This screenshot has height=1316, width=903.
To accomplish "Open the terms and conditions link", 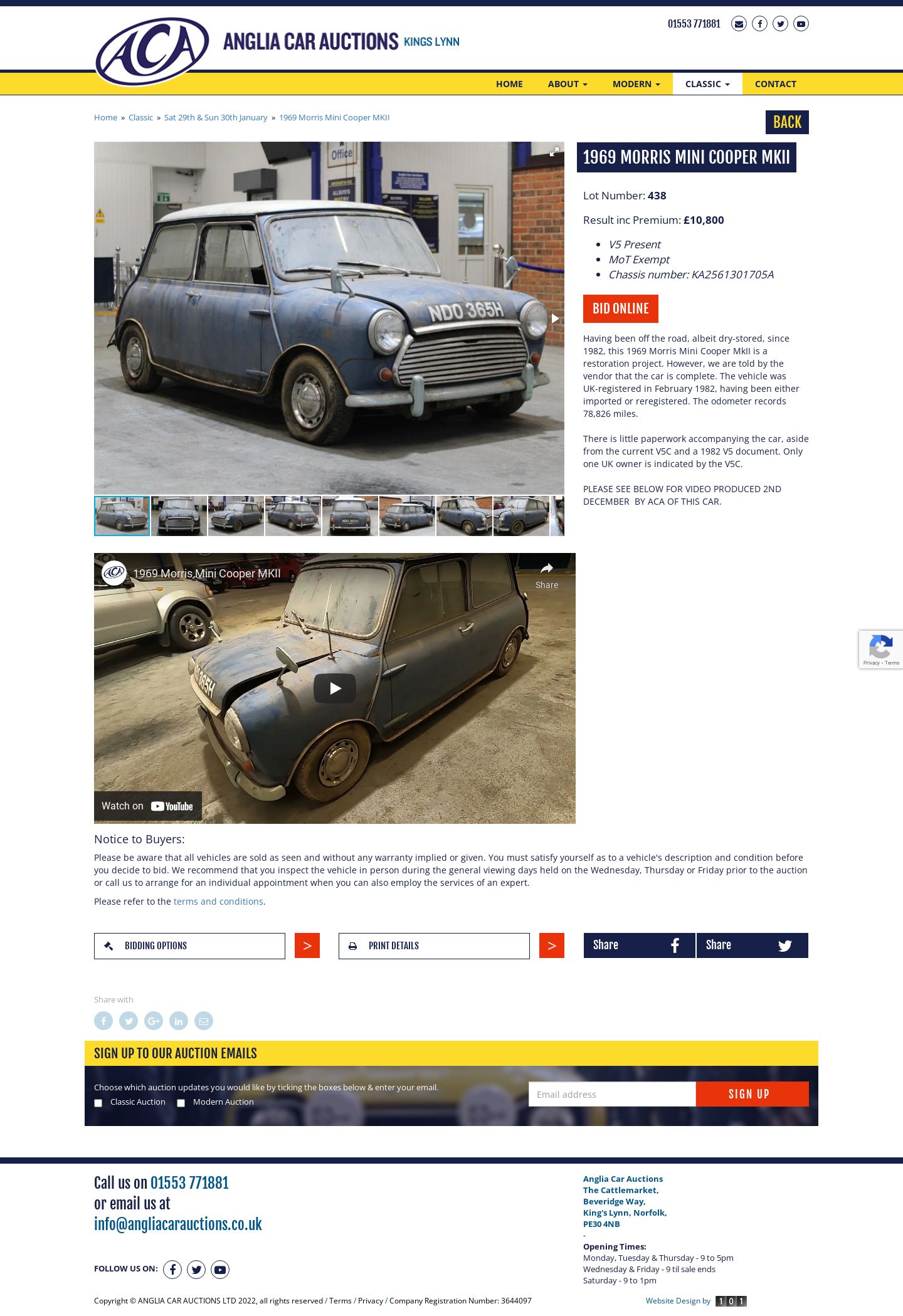I will pyautogui.click(x=218, y=902).
